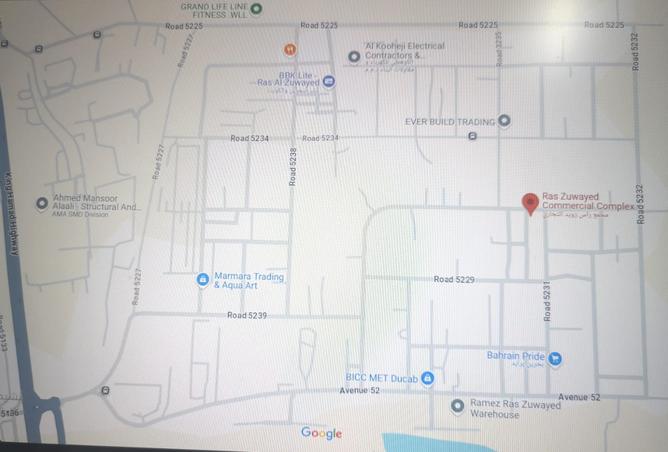Select the Ahmed Mansoor Alaali Structural marker
This screenshot has width=668, height=452.
click(x=41, y=203)
